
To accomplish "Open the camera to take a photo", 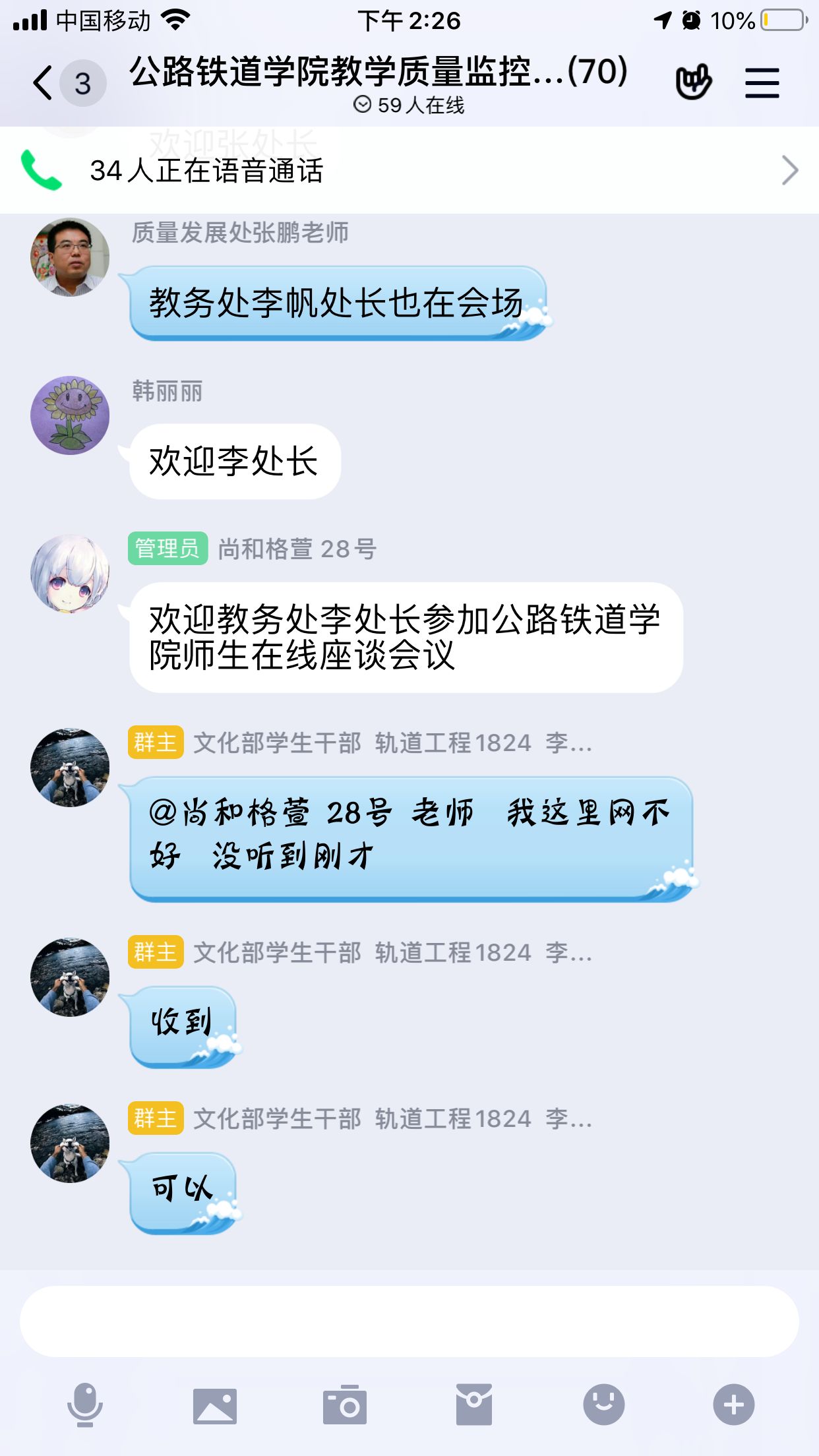I will pos(344,1405).
